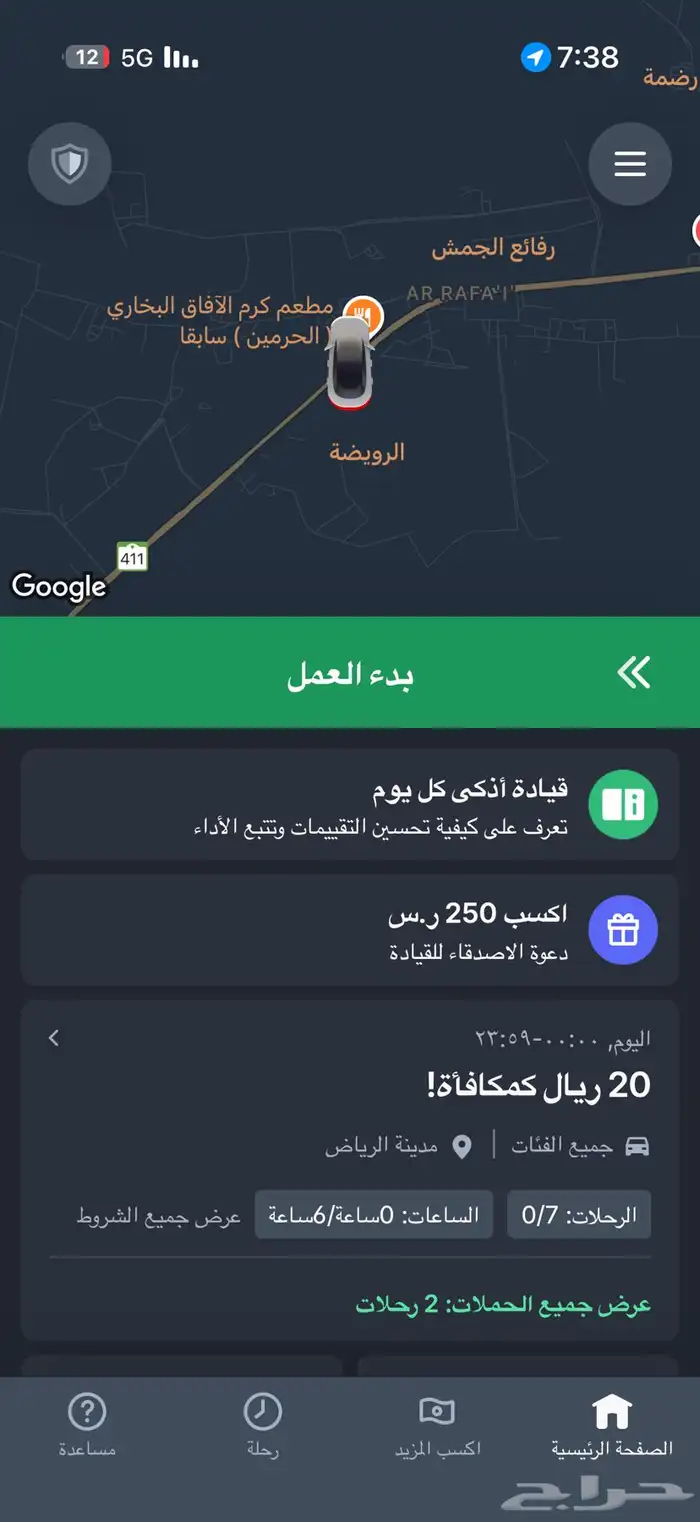Open the قيادة أذكى كل يوم card

350,805
